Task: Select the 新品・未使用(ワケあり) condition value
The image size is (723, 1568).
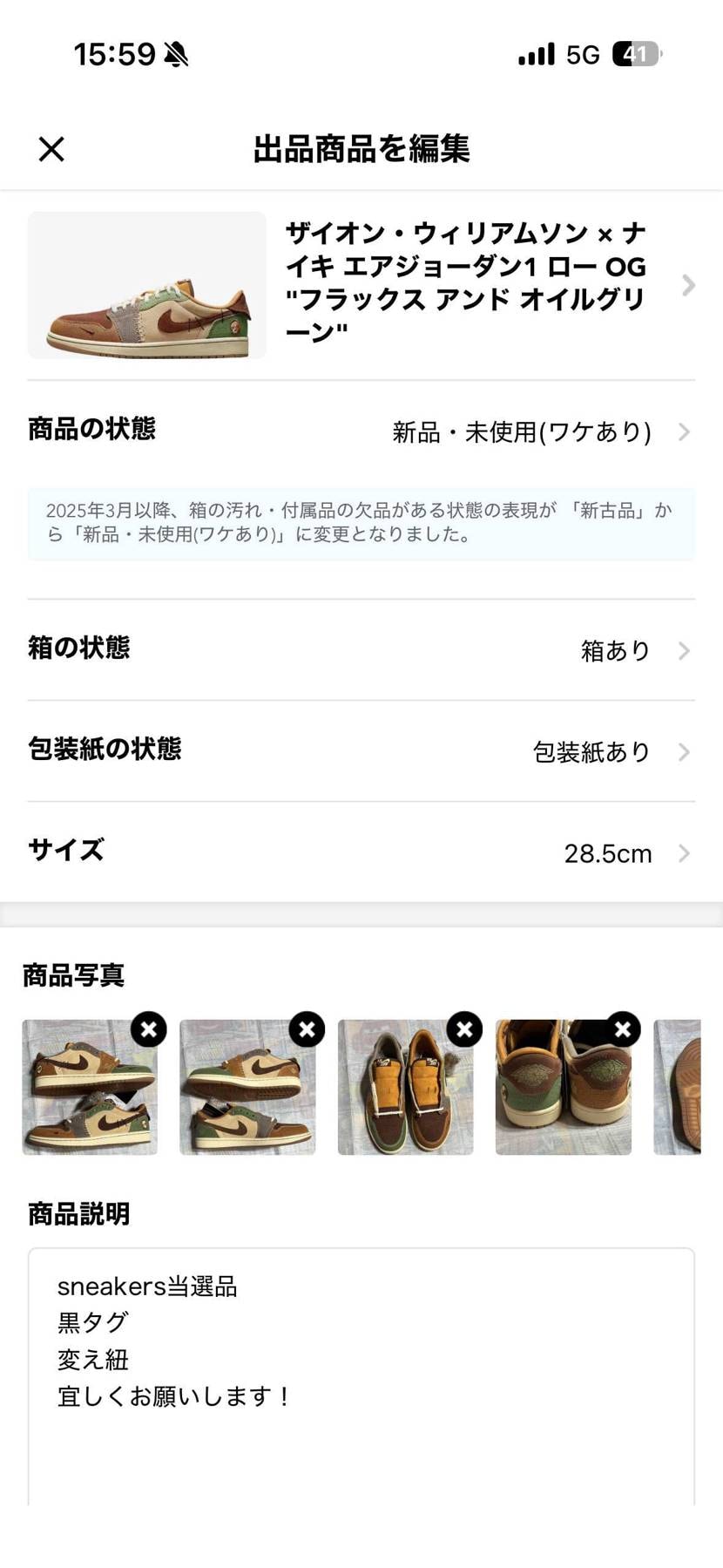Action: [521, 431]
